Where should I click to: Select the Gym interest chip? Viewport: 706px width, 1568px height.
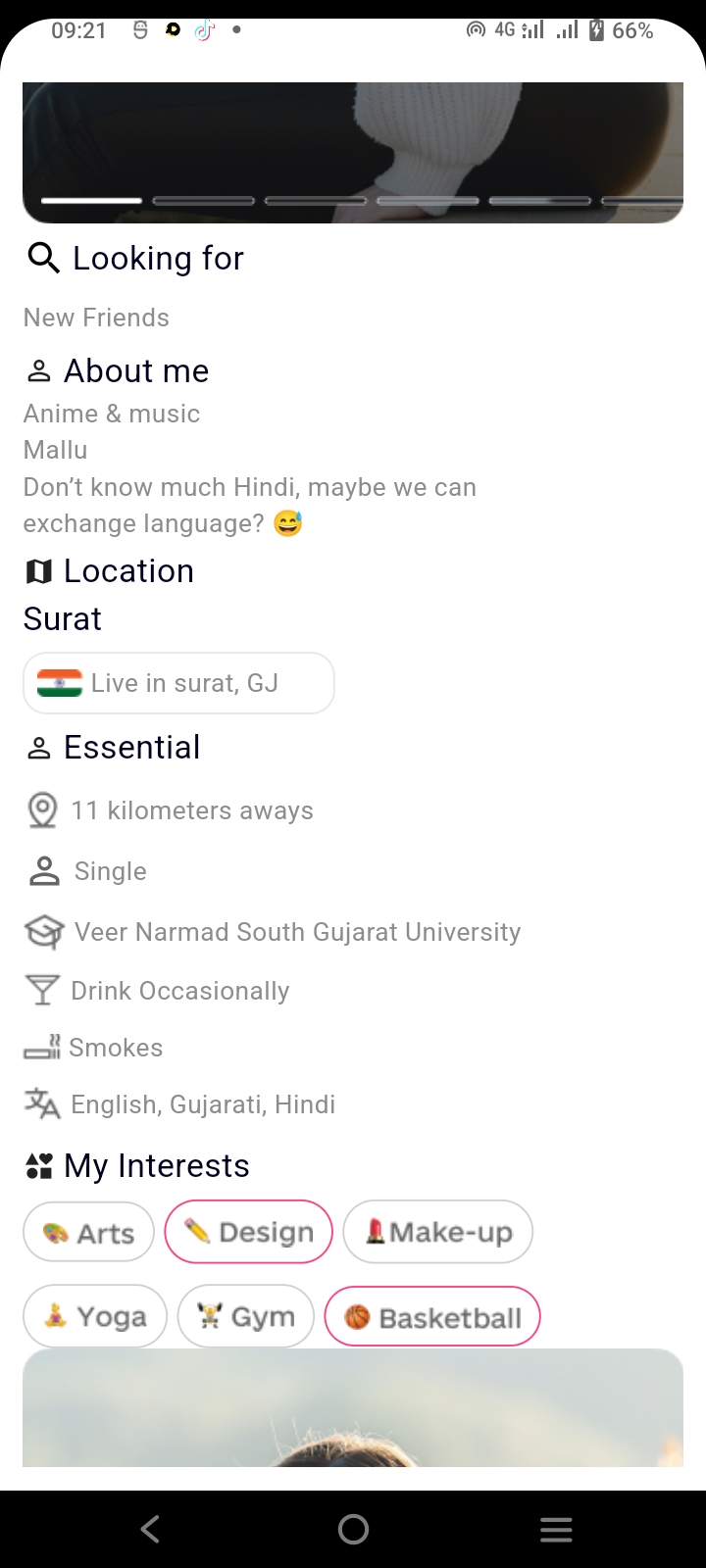[x=245, y=1316]
